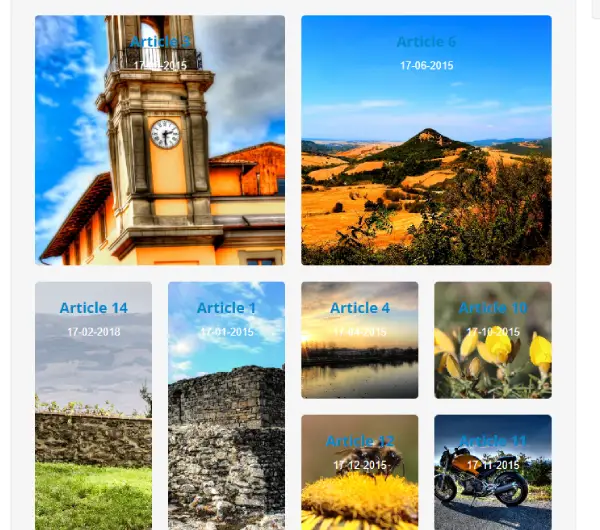Image resolution: width=600 pixels, height=530 pixels.
Task: Open Article 14 dated 17-02-2018
Action: click(93, 405)
